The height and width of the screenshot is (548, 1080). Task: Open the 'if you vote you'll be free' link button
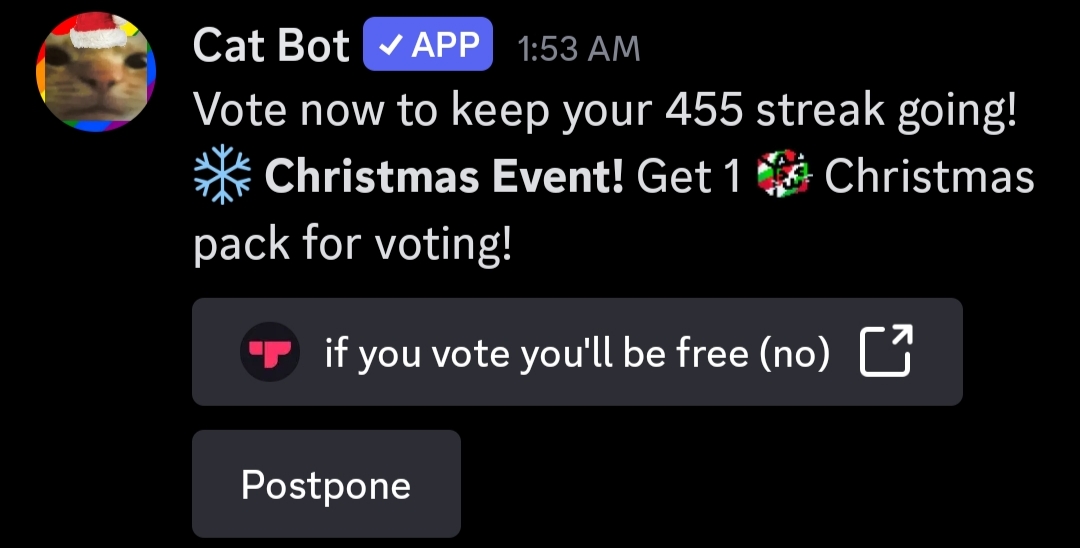click(x=577, y=352)
